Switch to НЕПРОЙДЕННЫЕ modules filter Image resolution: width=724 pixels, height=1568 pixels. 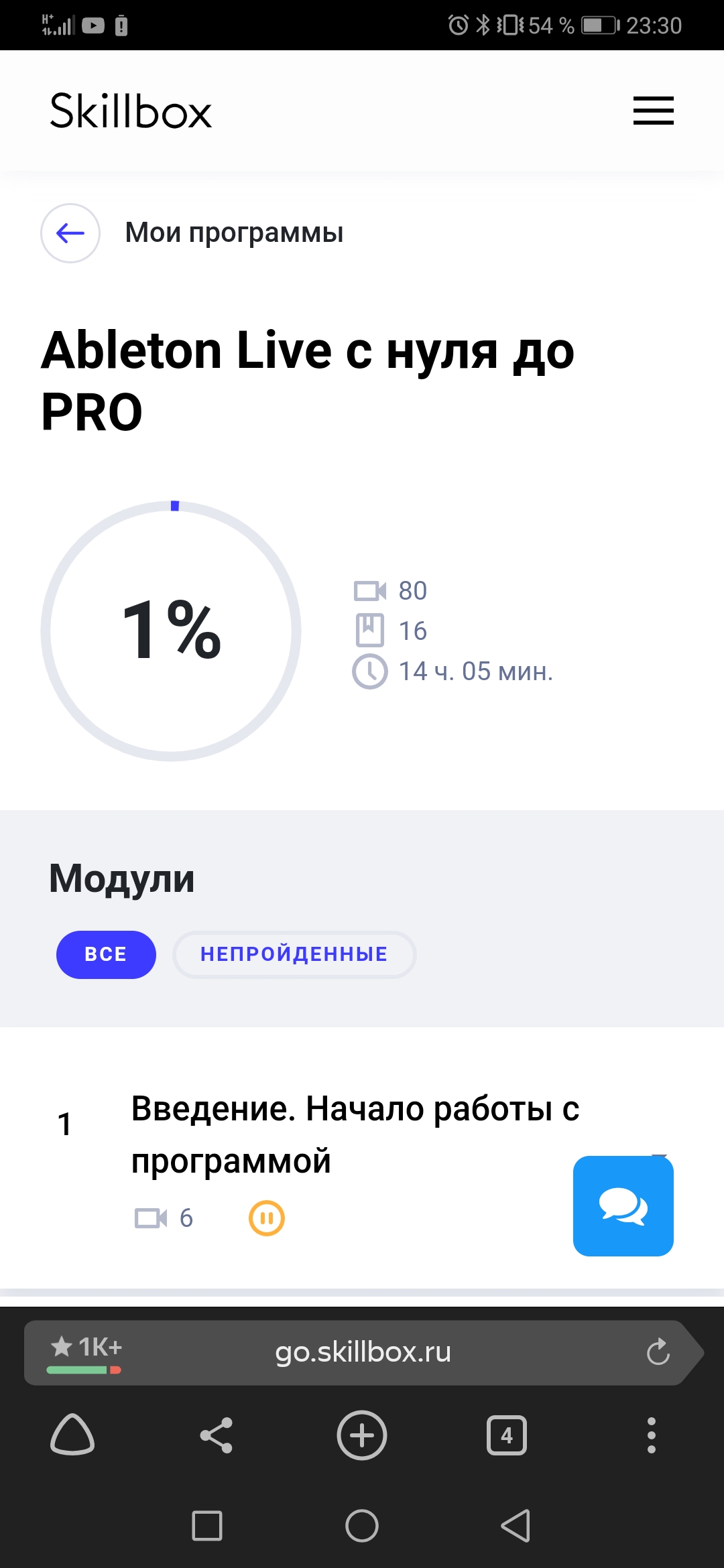click(294, 954)
